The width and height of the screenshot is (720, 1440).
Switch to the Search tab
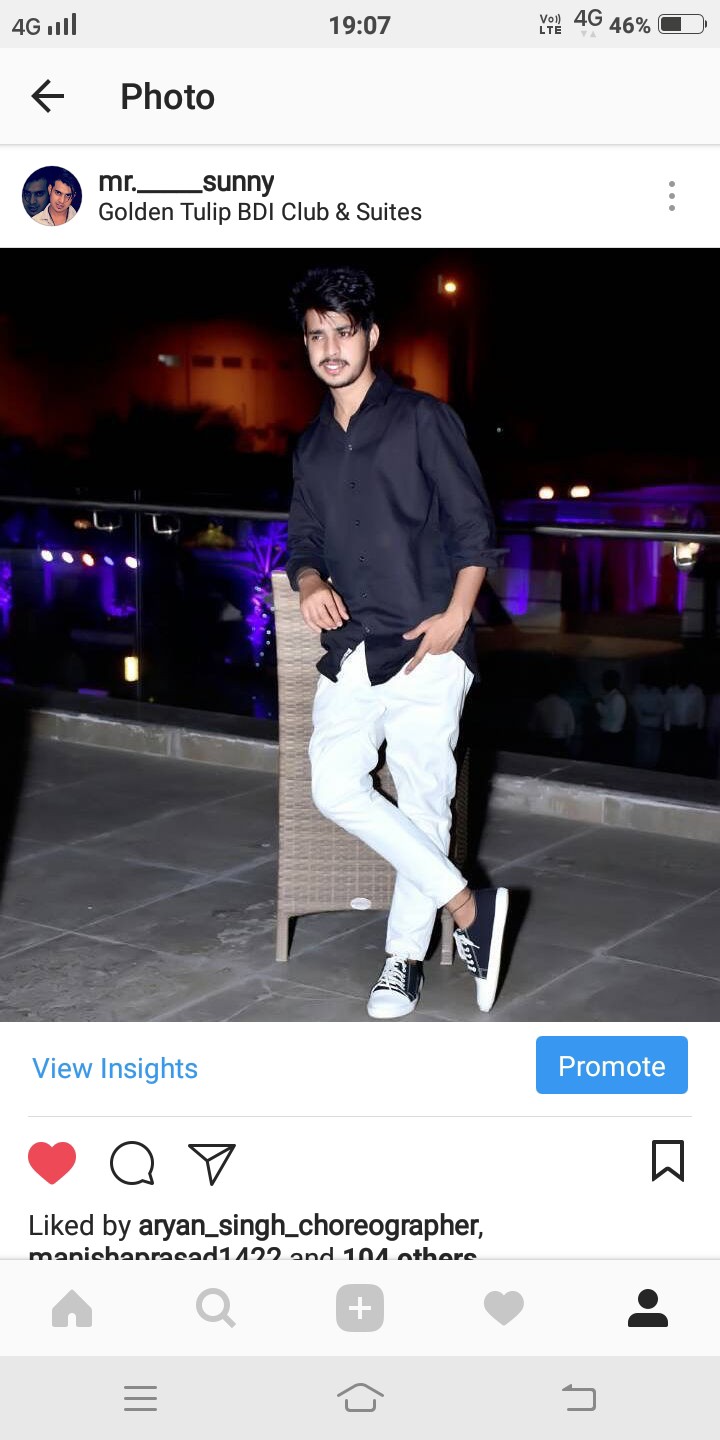pos(215,1308)
